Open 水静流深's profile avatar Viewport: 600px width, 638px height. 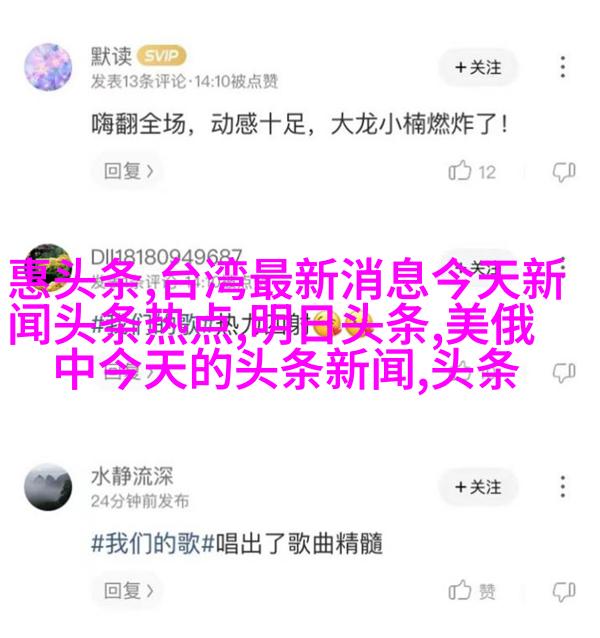(x=50, y=487)
